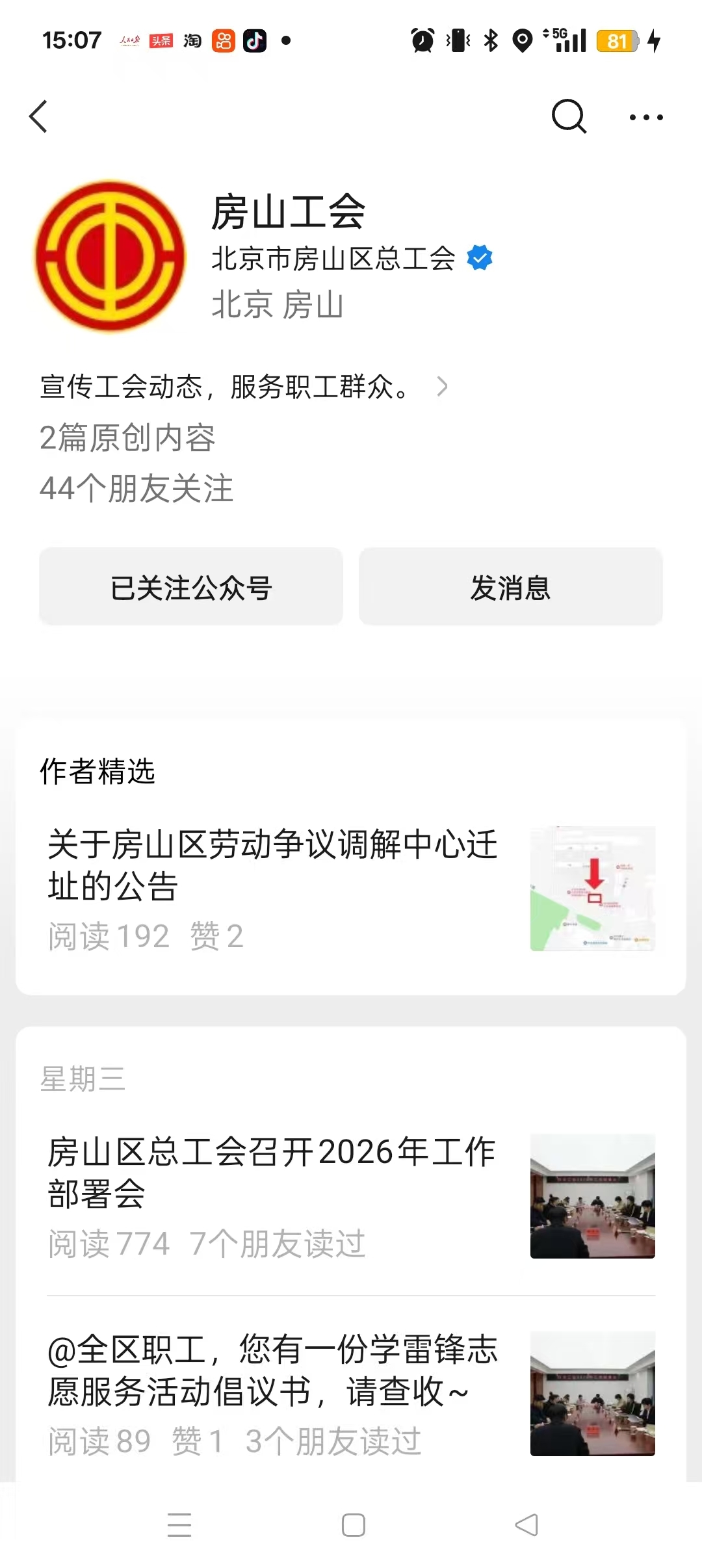Tap the blue verification badge
The image size is (702, 1568).
tap(479, 257)
